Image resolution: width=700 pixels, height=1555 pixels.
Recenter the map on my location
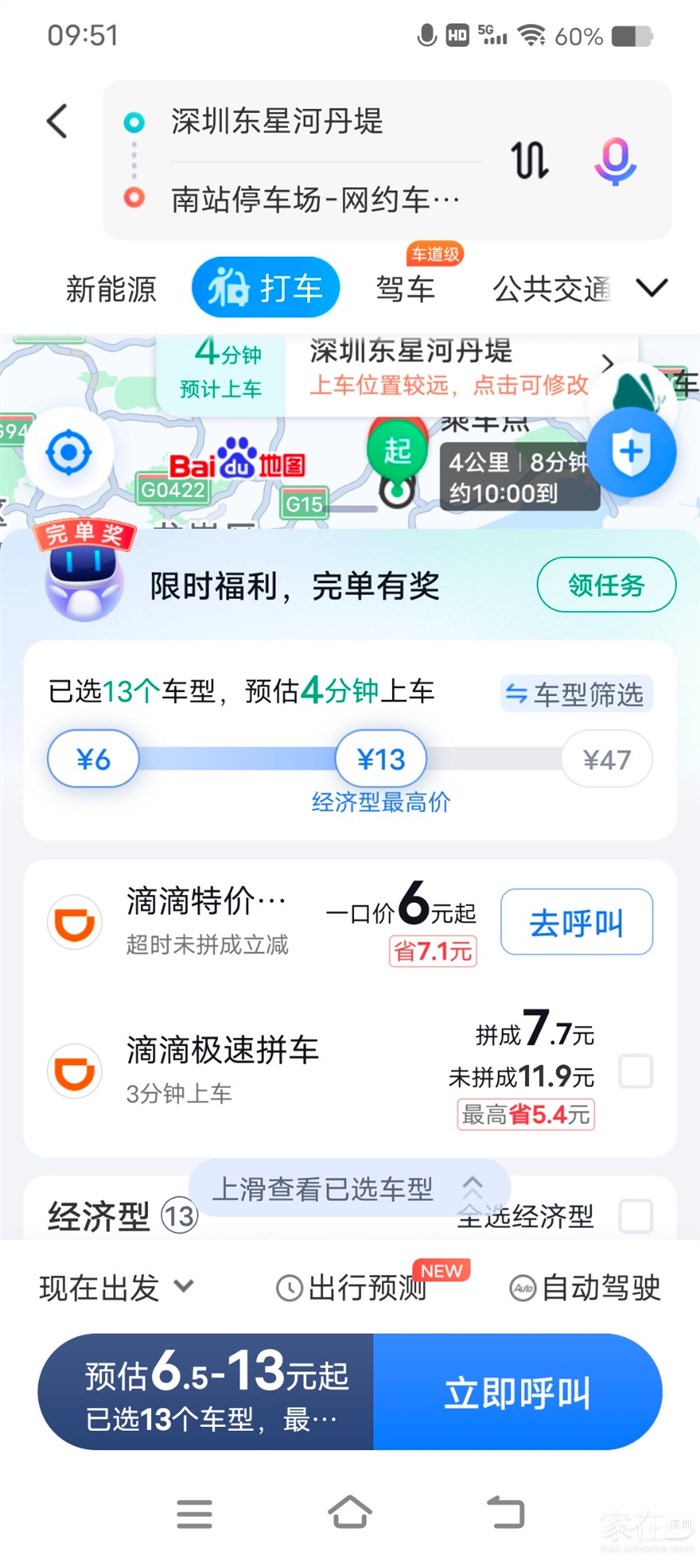(x=68, y=453)
